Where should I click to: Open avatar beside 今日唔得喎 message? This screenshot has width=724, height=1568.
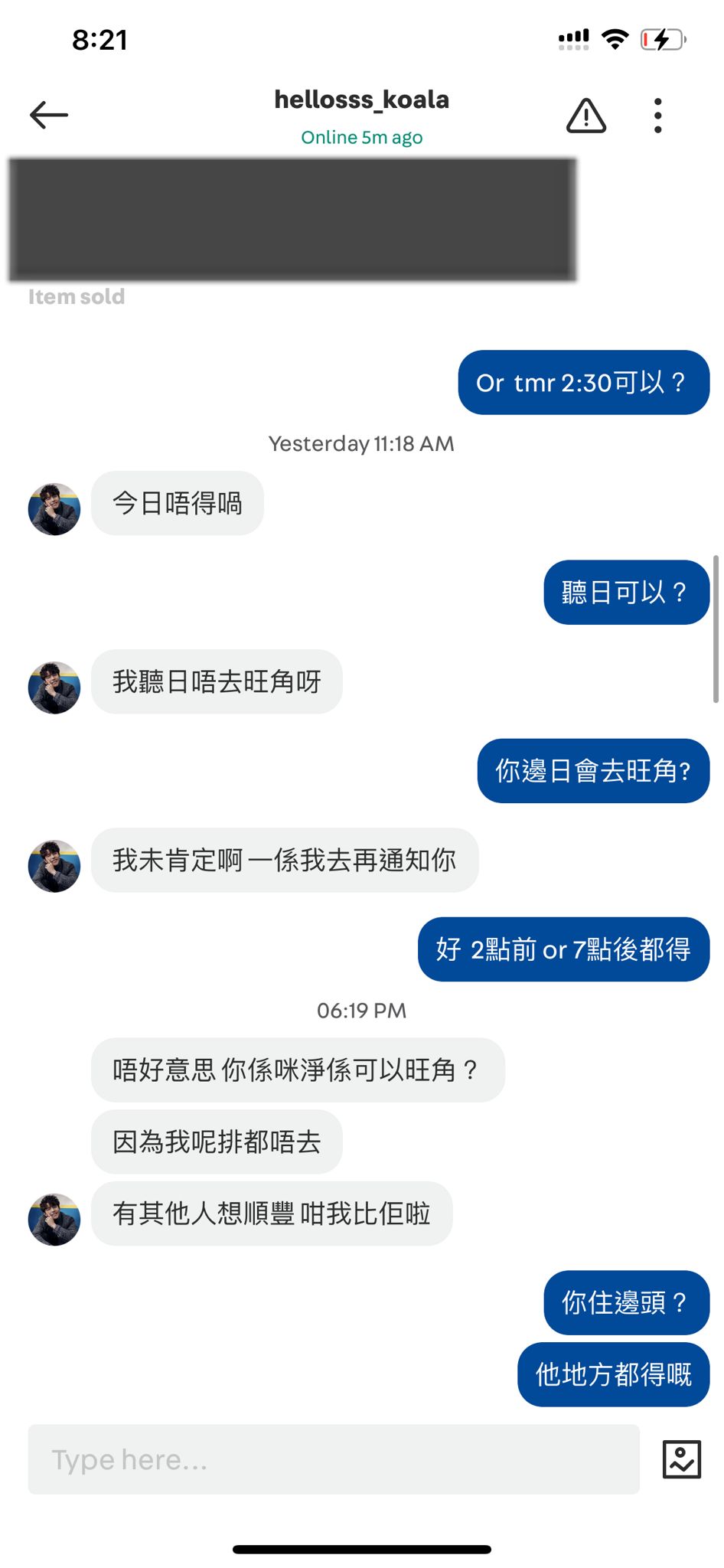pyautogui.click(x=54, y=509)
